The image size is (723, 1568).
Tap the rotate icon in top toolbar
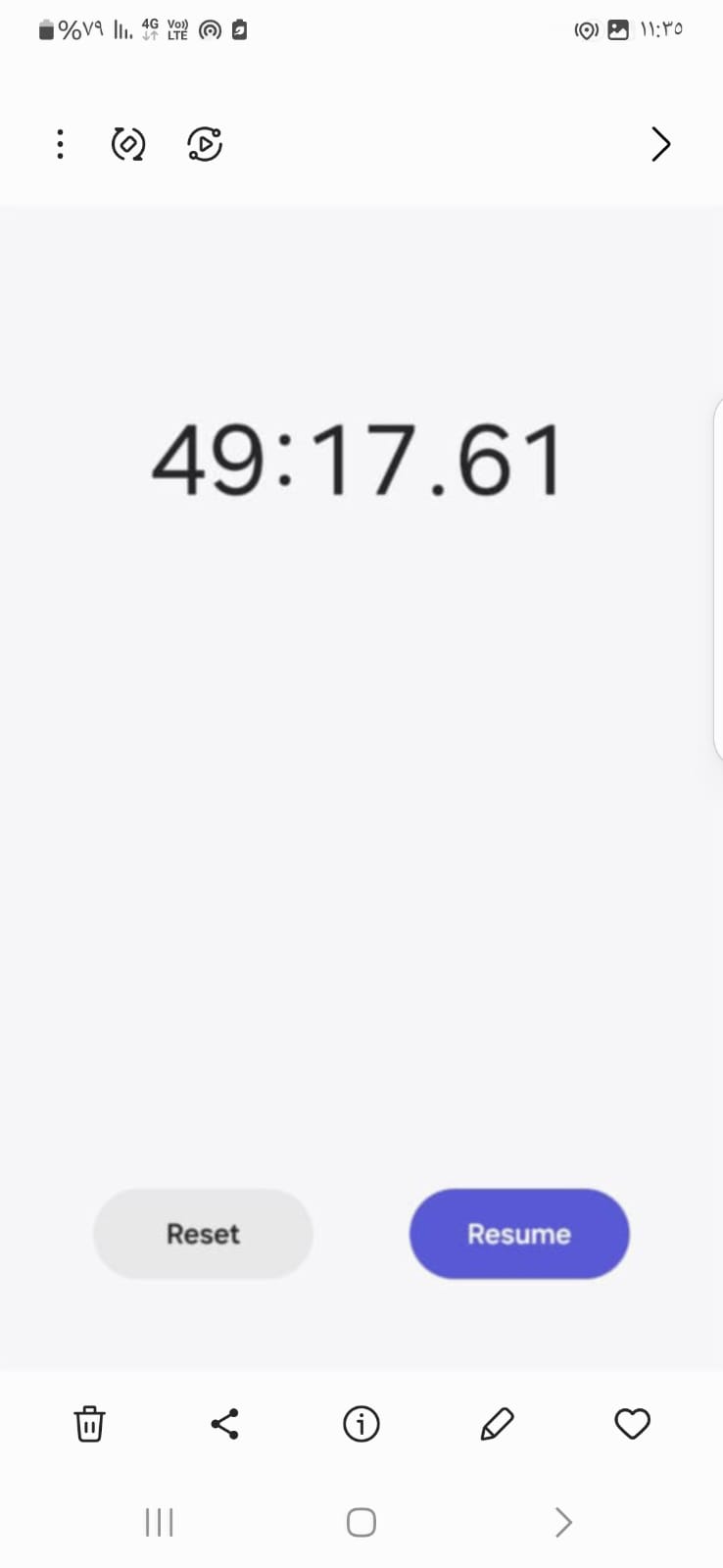pyautogui.click(x=128, y=144)
